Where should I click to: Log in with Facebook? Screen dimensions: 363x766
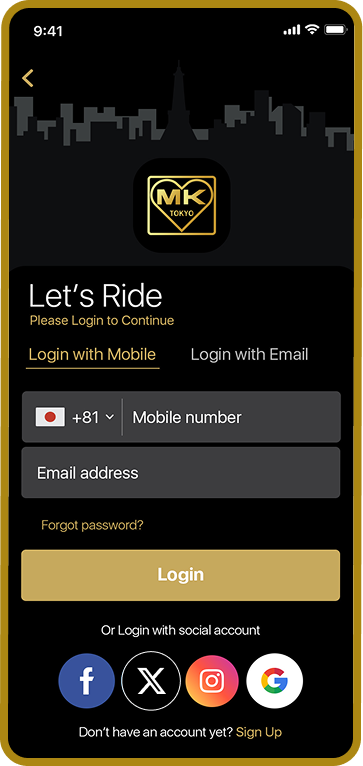point(86,681)
